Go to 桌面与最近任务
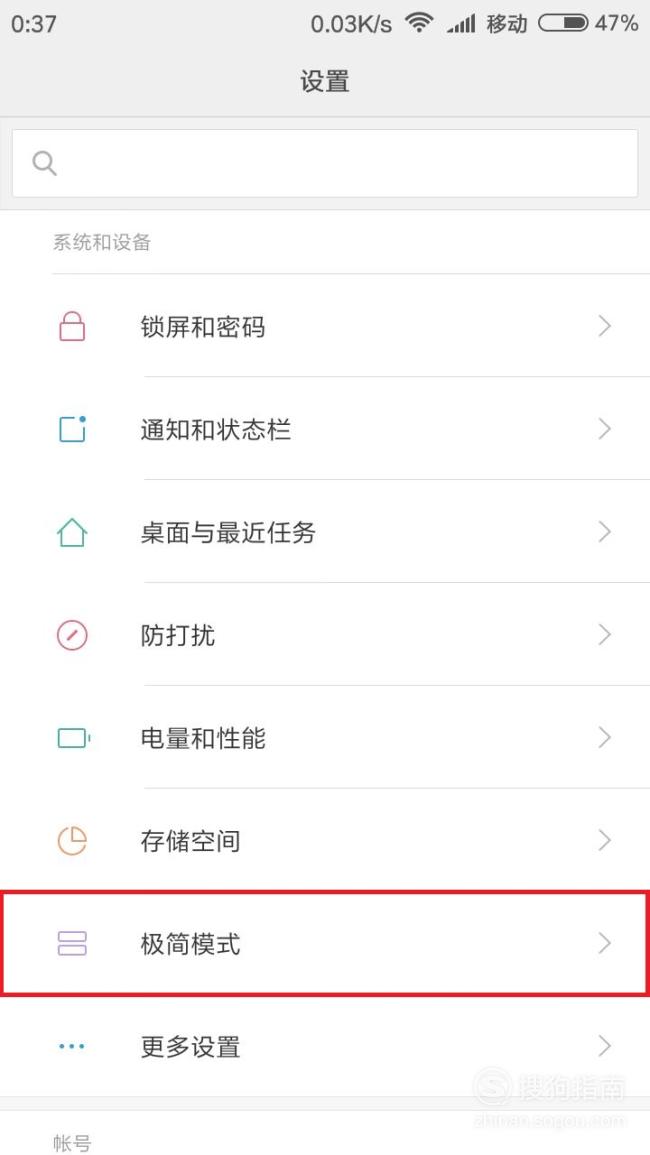650x1155 pixels. [325, 532]
